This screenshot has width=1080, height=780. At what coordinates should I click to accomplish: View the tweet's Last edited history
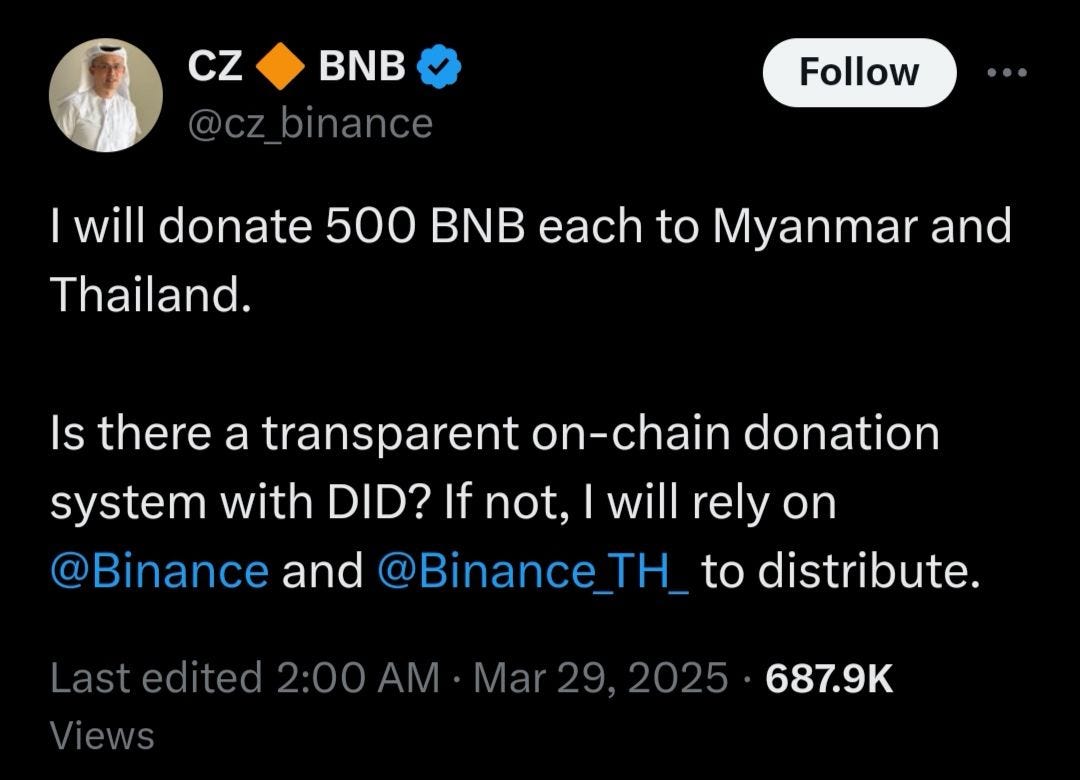coord(155,678)
